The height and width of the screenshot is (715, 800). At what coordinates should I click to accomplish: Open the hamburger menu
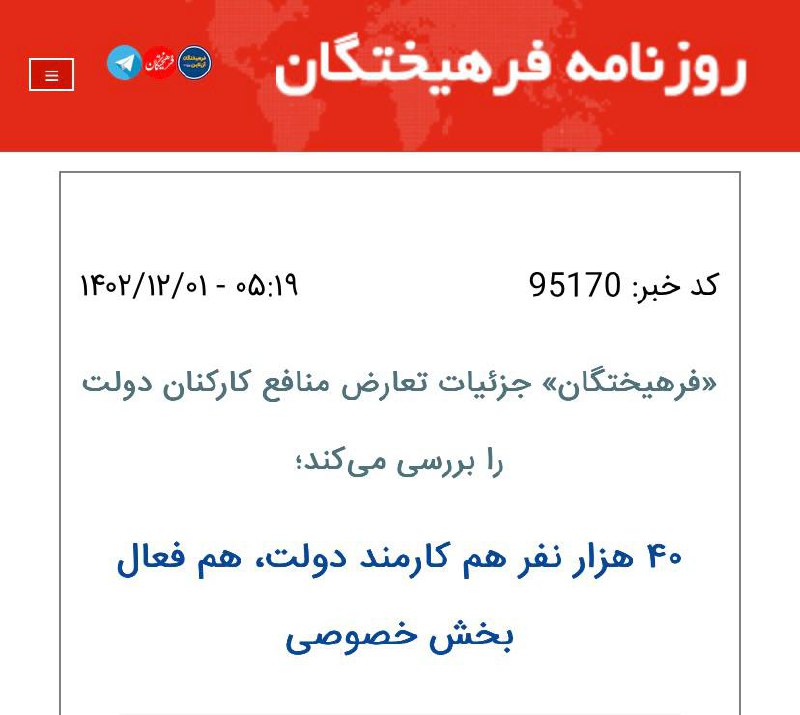(51, 75)
